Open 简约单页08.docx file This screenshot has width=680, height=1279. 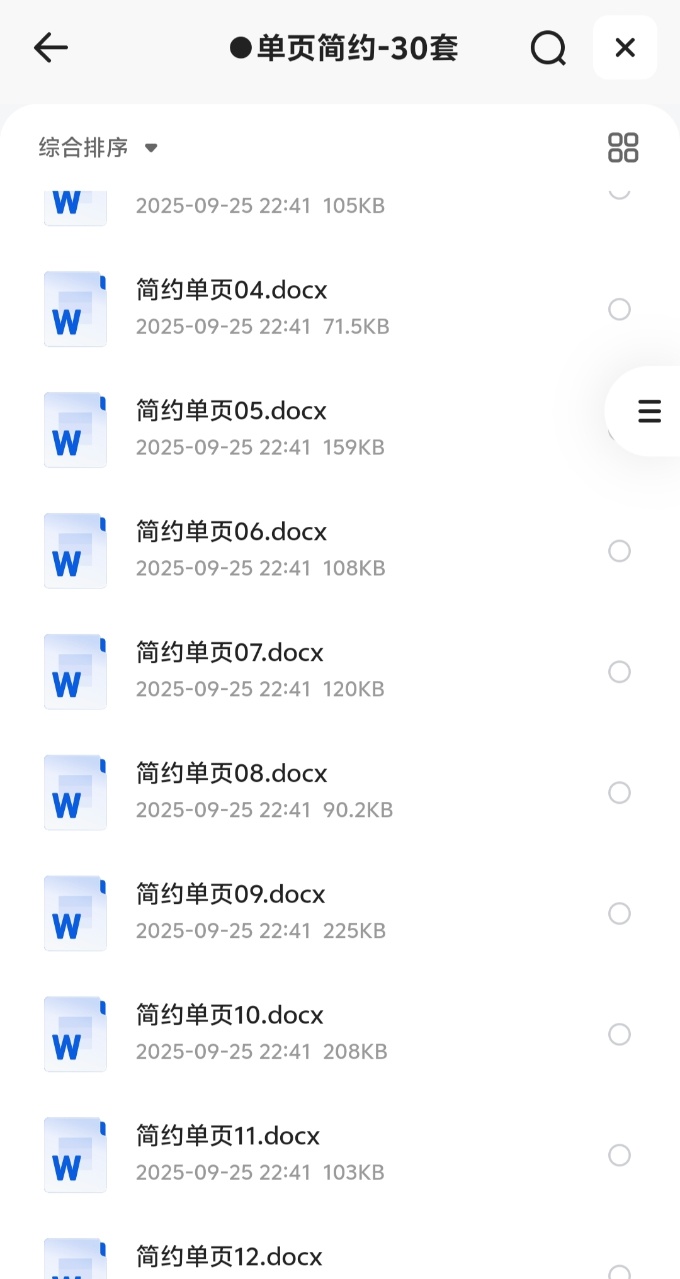tap(231, 774)
